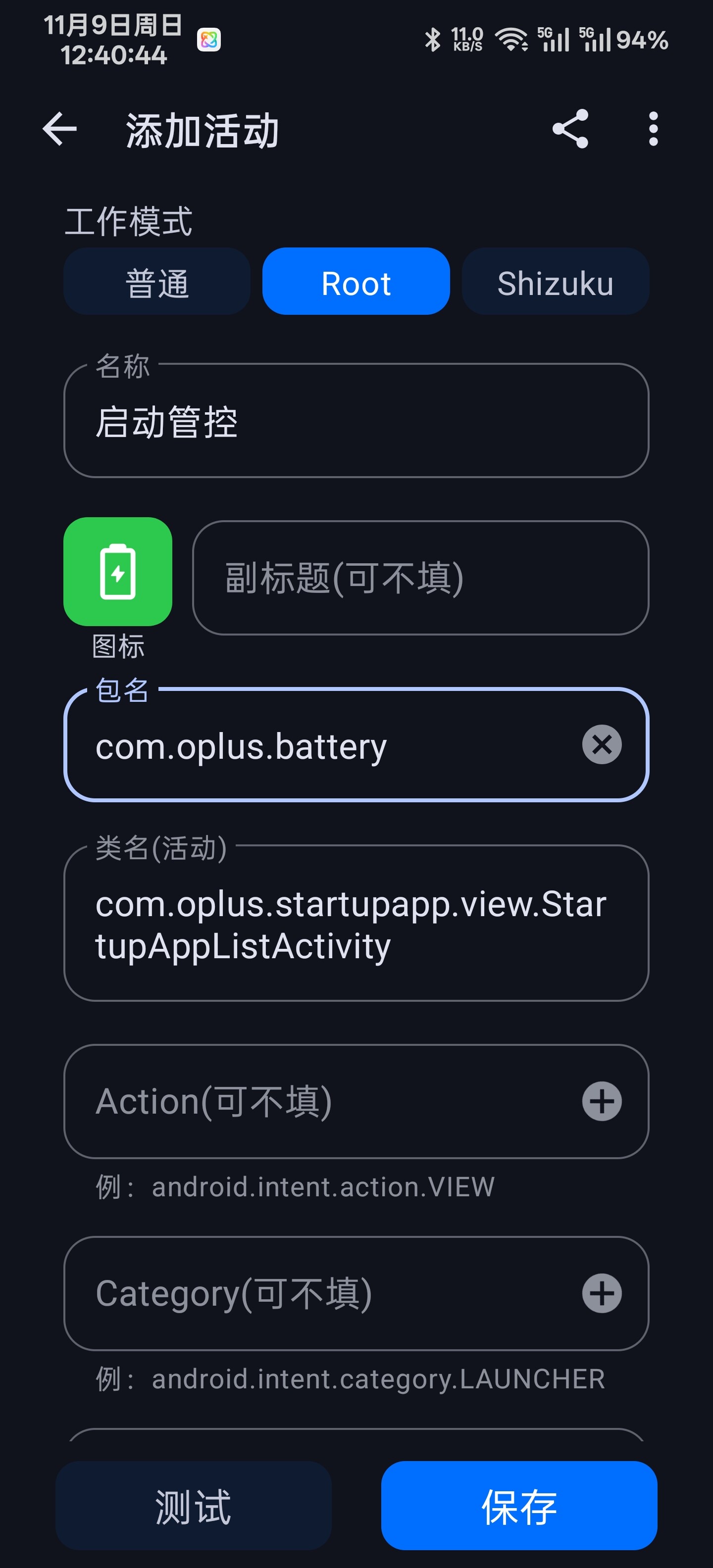Switch work mode to Shizuku
The height and width of the screenshot is (1568, 713).
click(556, 281)
